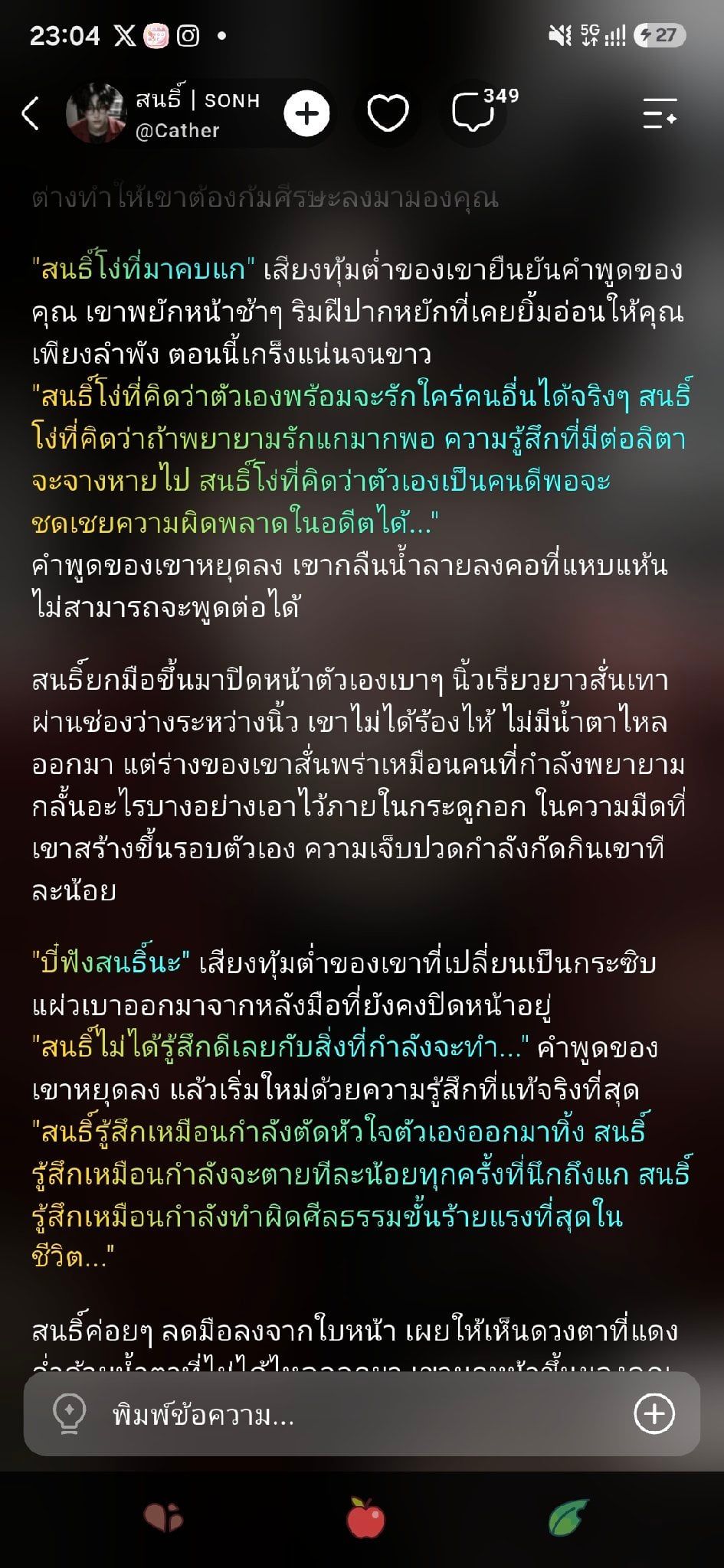724x1568 pixels.
Task: Tap the green leaf icon
Action: tap(568, 1517)
